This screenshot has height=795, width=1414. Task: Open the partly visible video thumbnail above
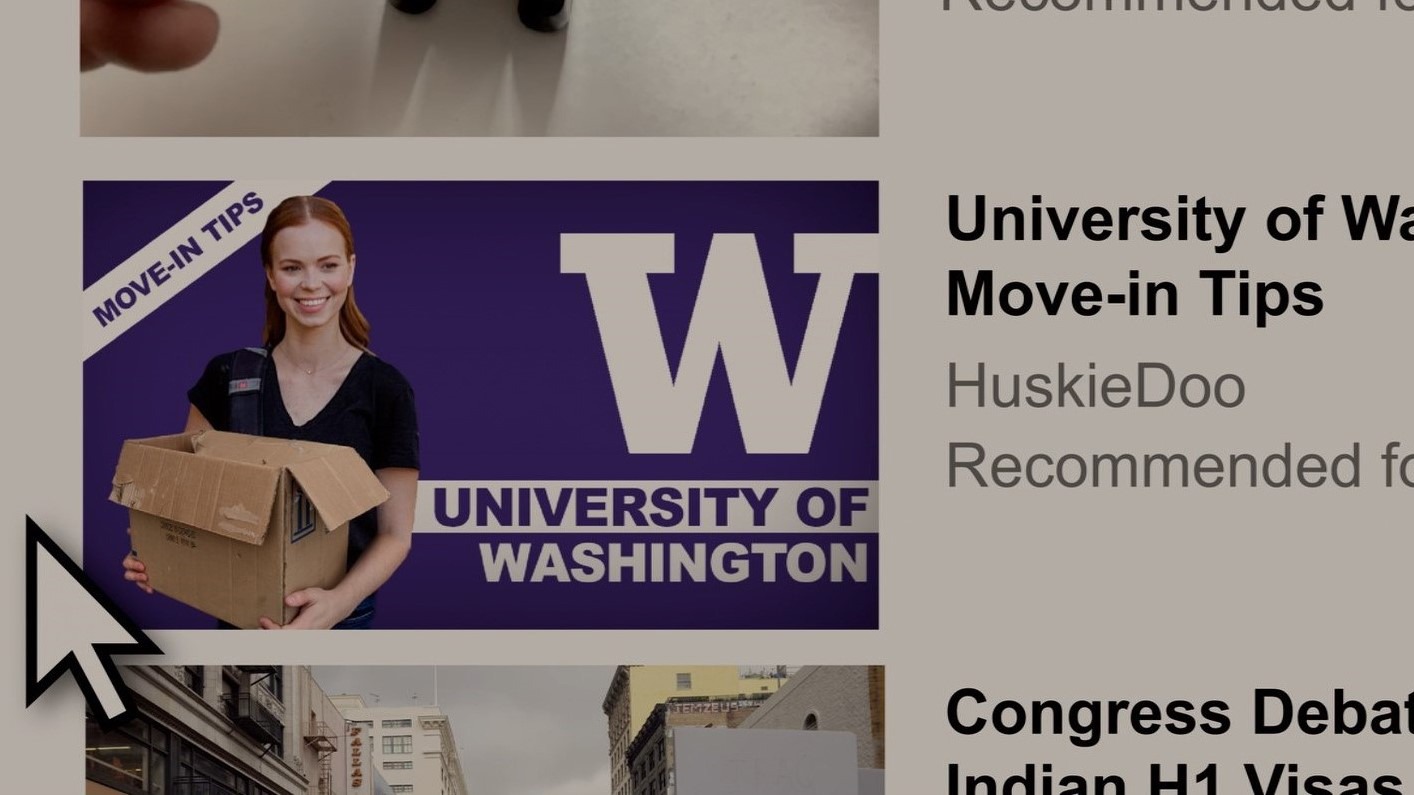pos(479,66)
